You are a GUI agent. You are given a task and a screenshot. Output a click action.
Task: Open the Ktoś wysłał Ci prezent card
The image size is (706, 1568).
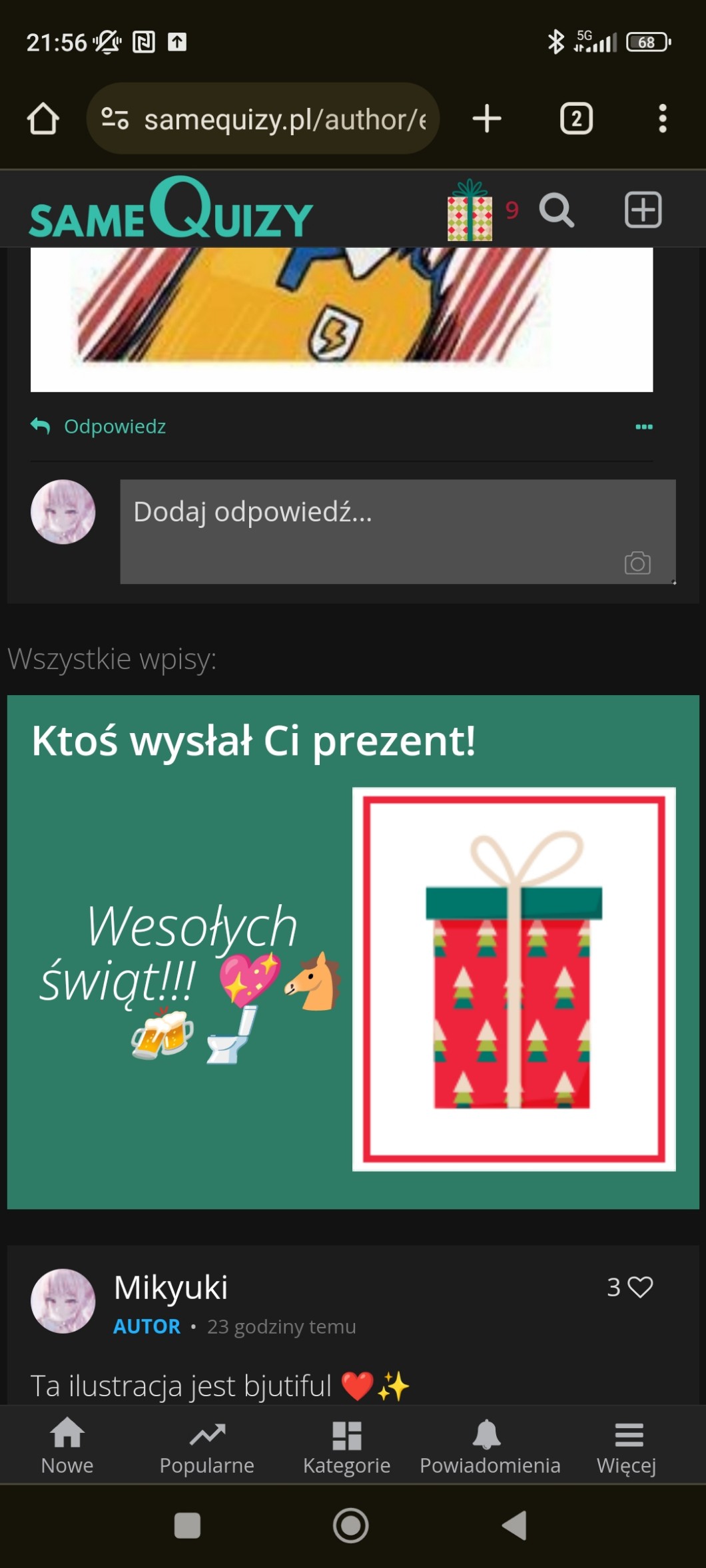(353, 952)
